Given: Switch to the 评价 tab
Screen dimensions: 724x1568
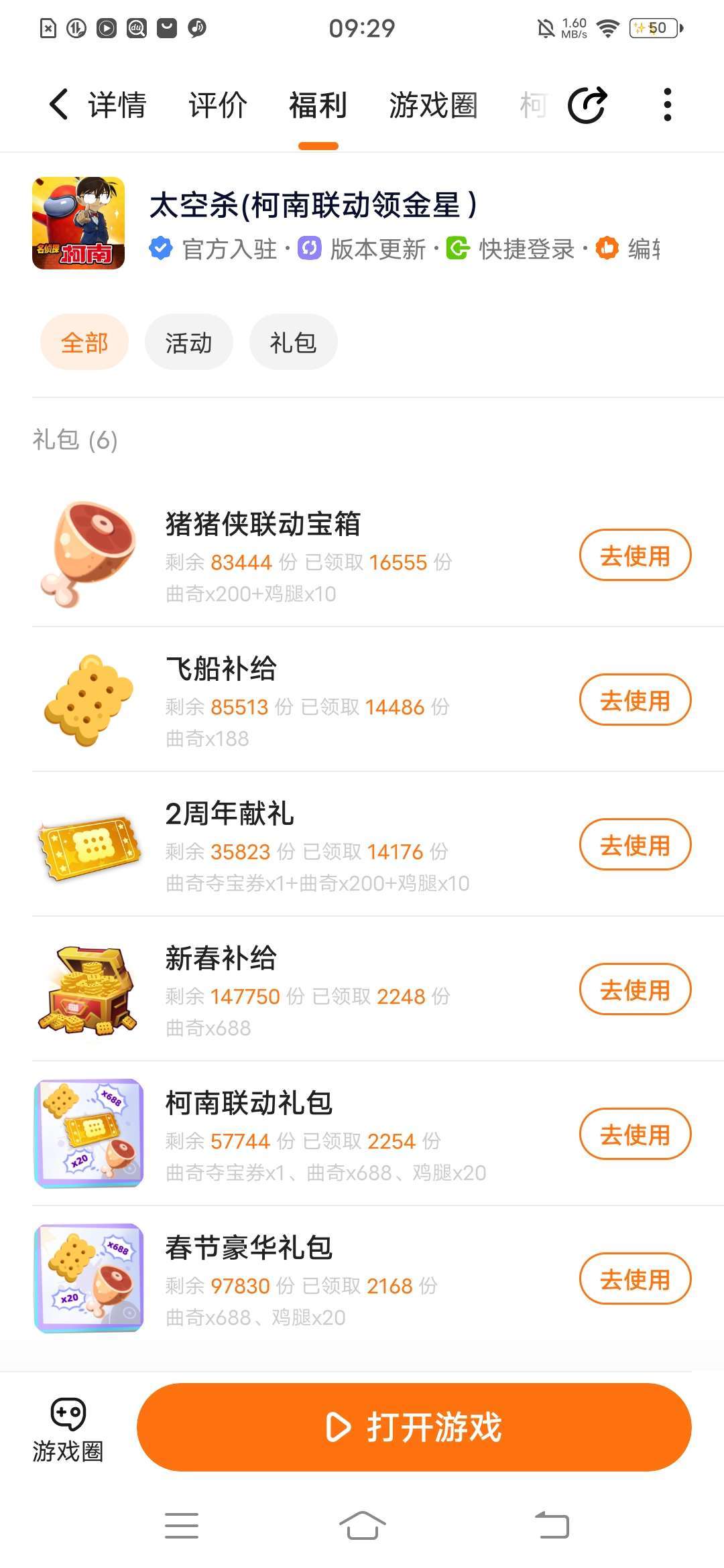Looking at the screenshot, I should point(218,105).
